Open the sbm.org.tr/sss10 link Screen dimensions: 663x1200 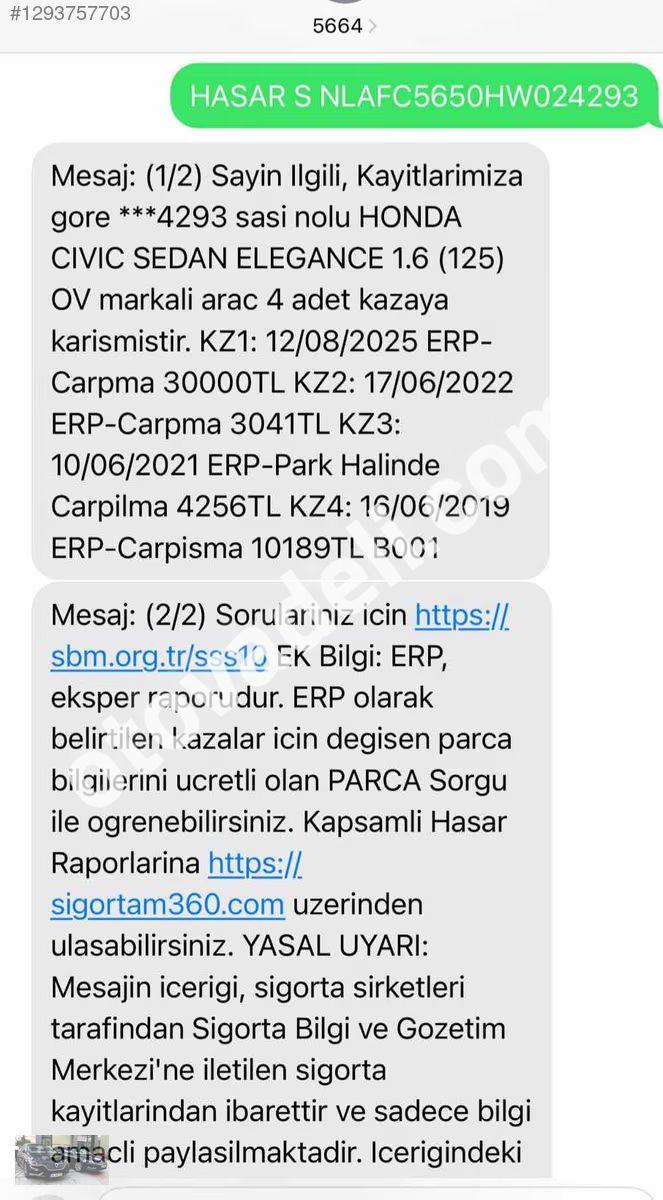[x=158, y=656]
